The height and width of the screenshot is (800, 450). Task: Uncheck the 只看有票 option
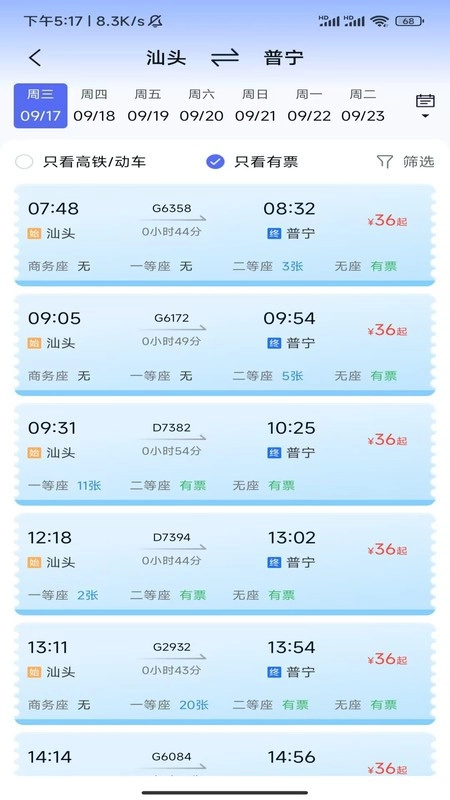[x=252, y=162]
